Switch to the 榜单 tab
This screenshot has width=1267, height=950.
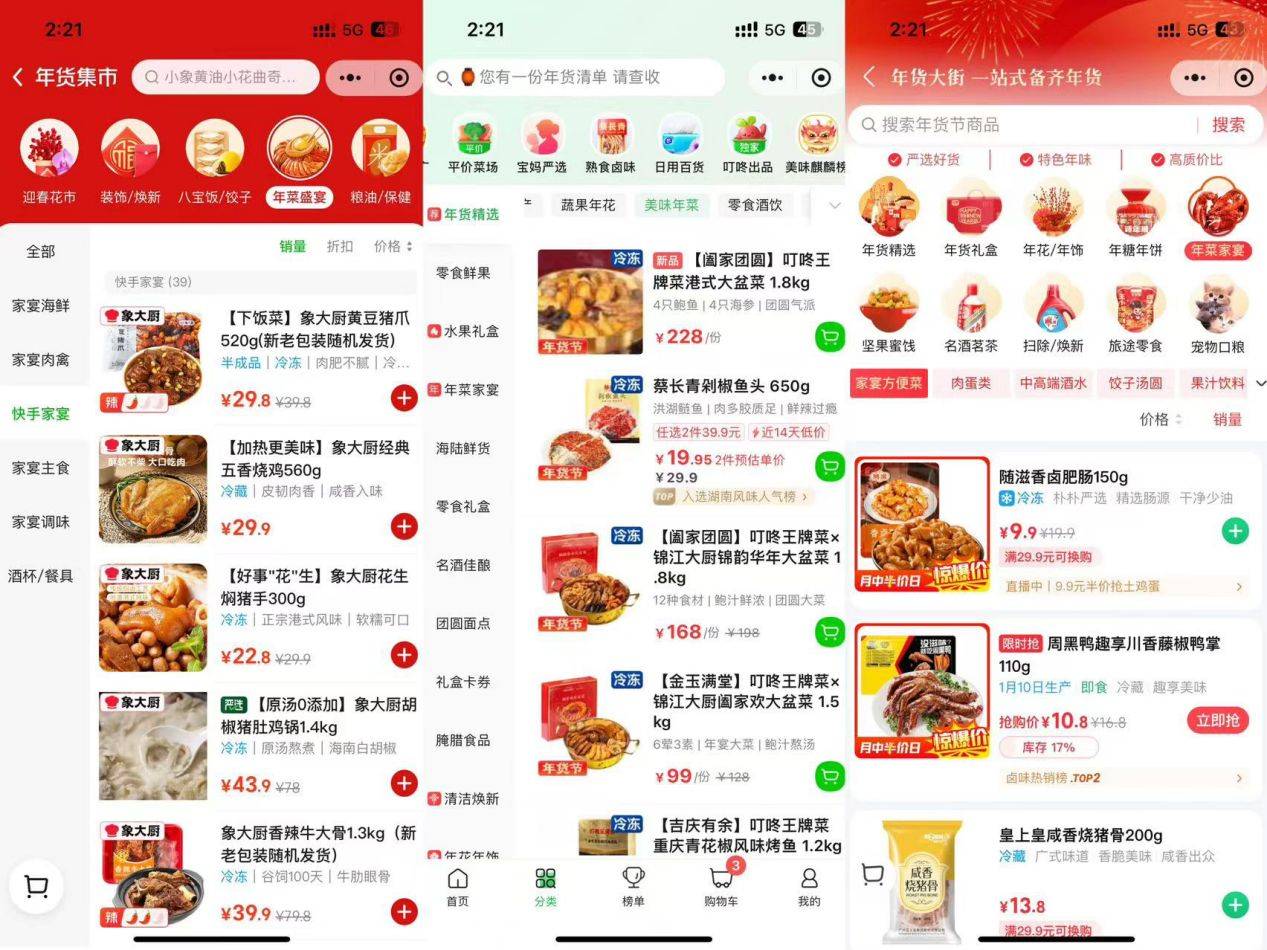633,886
